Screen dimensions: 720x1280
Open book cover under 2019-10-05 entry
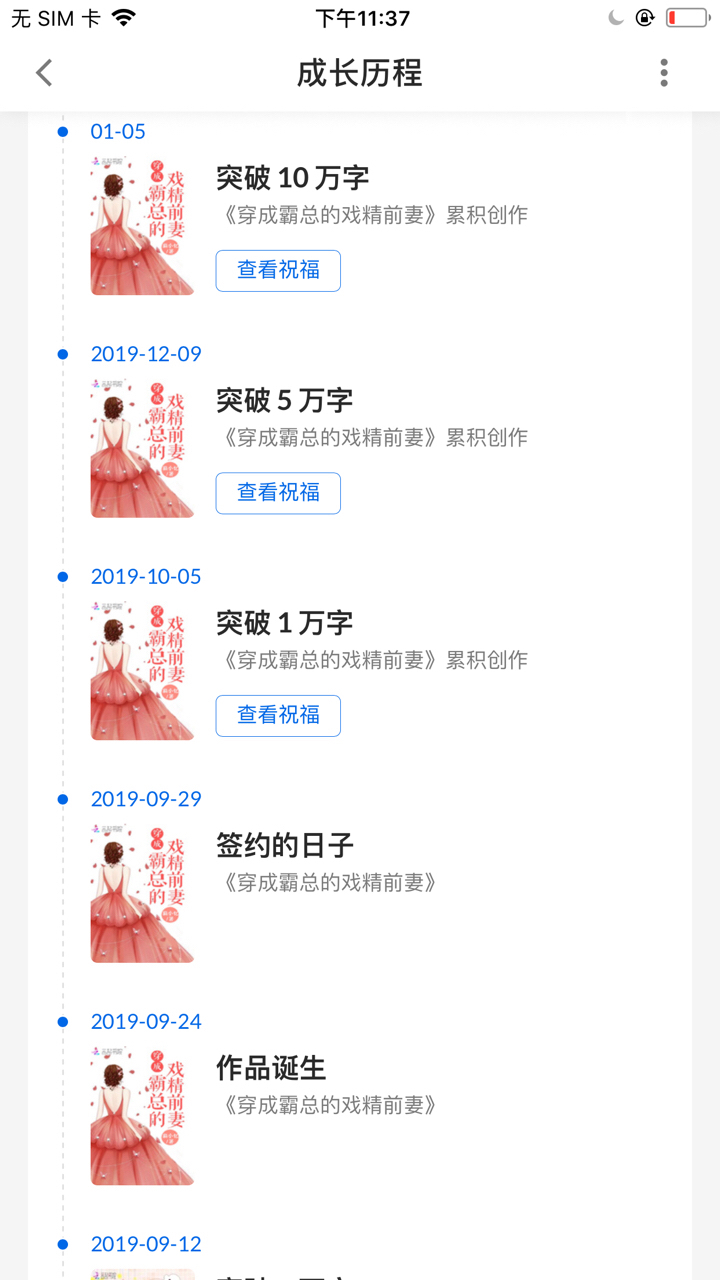click(x=142, y=671)
